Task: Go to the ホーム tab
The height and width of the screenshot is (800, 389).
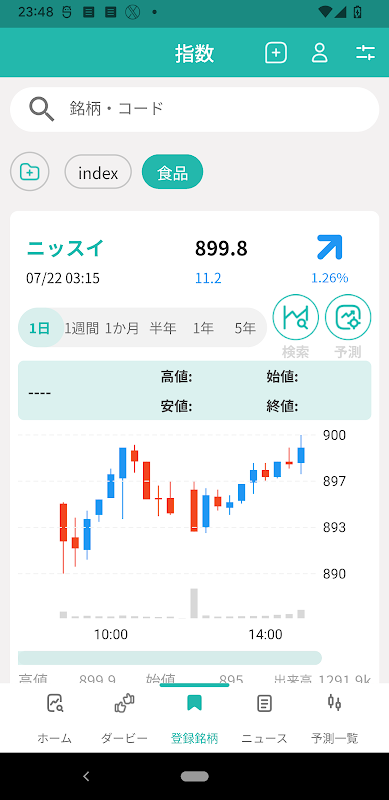Action: [x=55, y=719]
